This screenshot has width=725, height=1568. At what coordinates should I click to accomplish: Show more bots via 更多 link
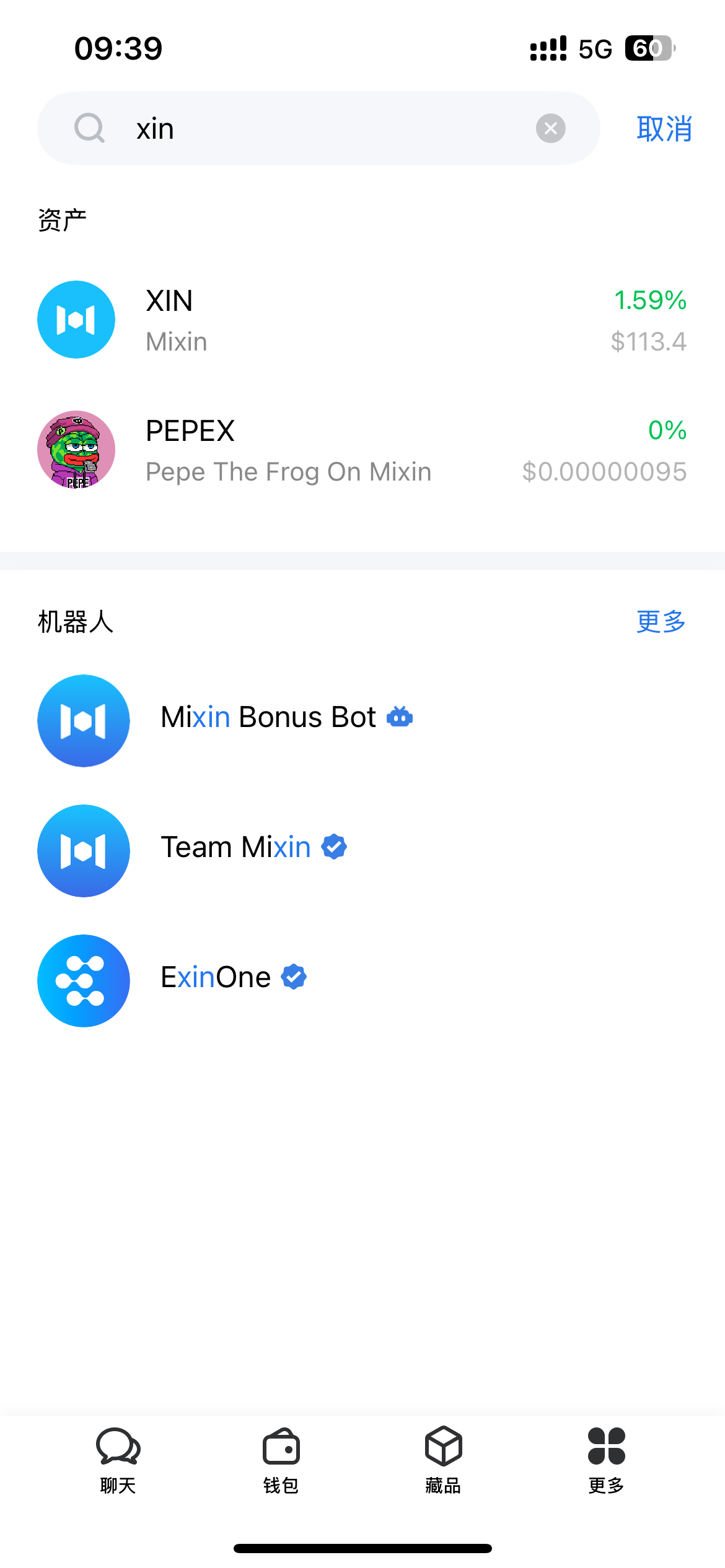(661, 621)
